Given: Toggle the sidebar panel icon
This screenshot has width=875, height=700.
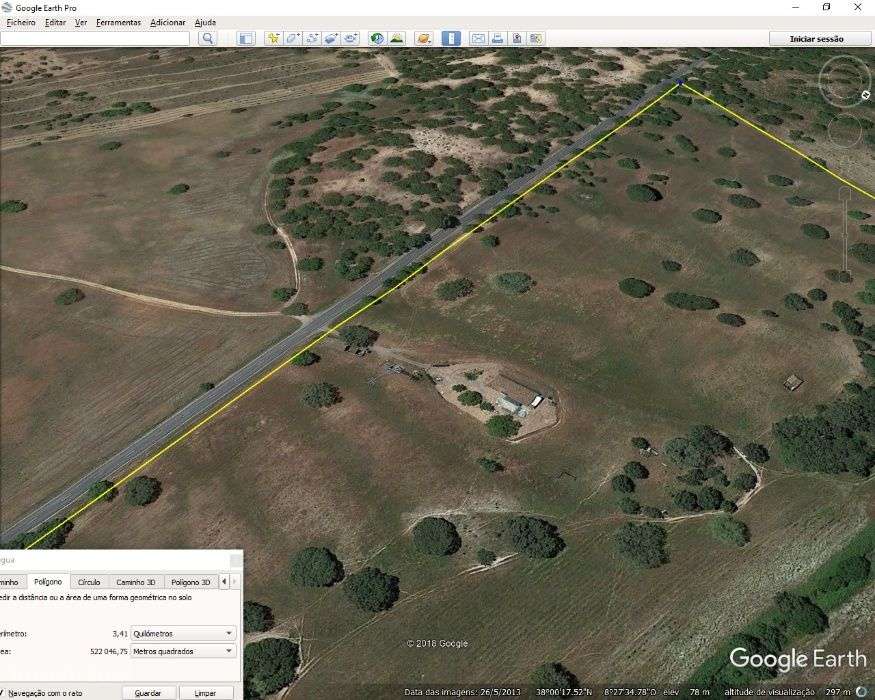Looking at the screenshot, I should 246,38.
